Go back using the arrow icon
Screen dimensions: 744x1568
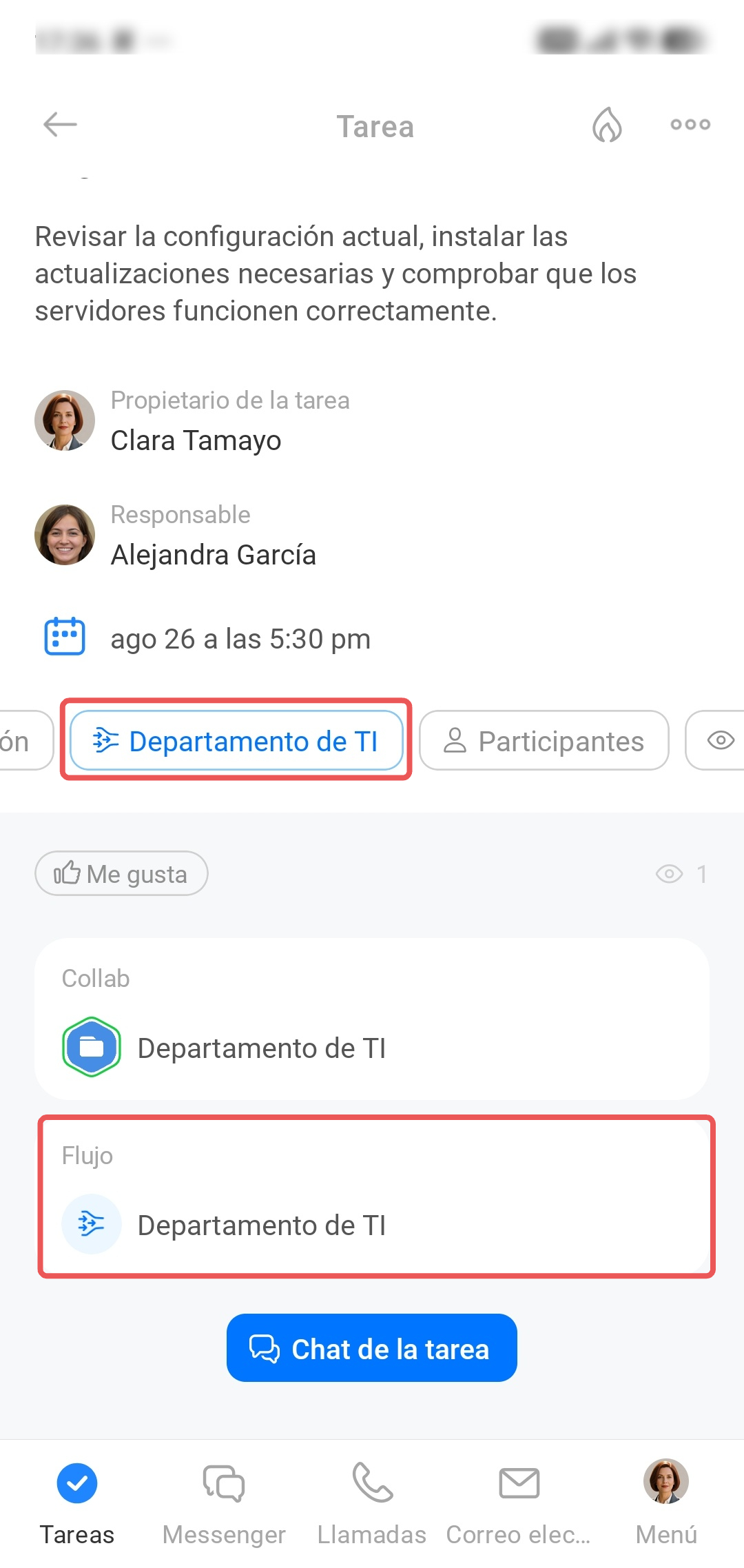pos(60,125)
